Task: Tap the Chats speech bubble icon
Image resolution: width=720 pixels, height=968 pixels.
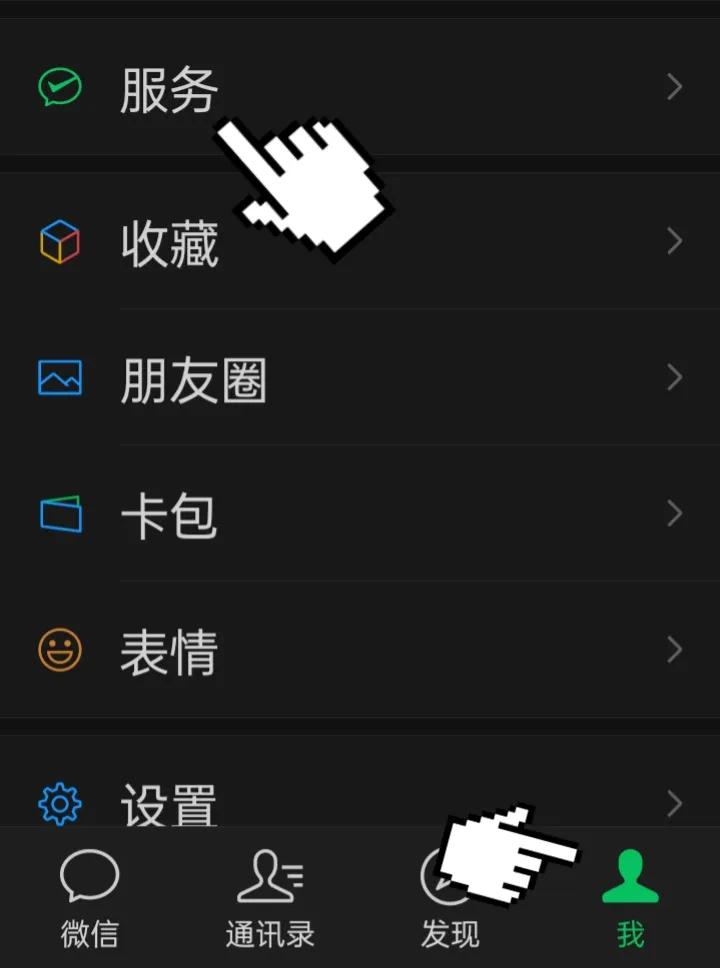Action: coord(90,878)
